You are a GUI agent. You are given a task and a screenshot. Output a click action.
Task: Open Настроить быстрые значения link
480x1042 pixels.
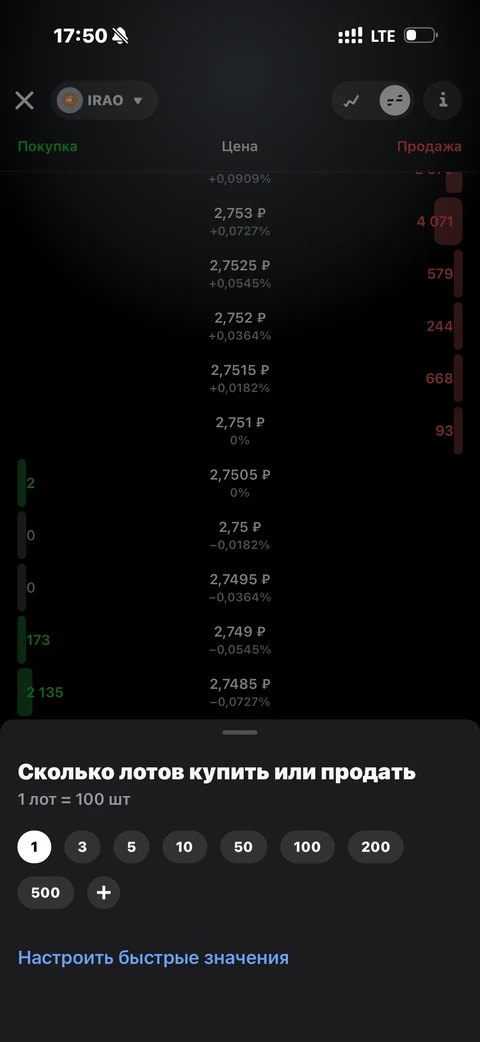(x=153, y=958)
